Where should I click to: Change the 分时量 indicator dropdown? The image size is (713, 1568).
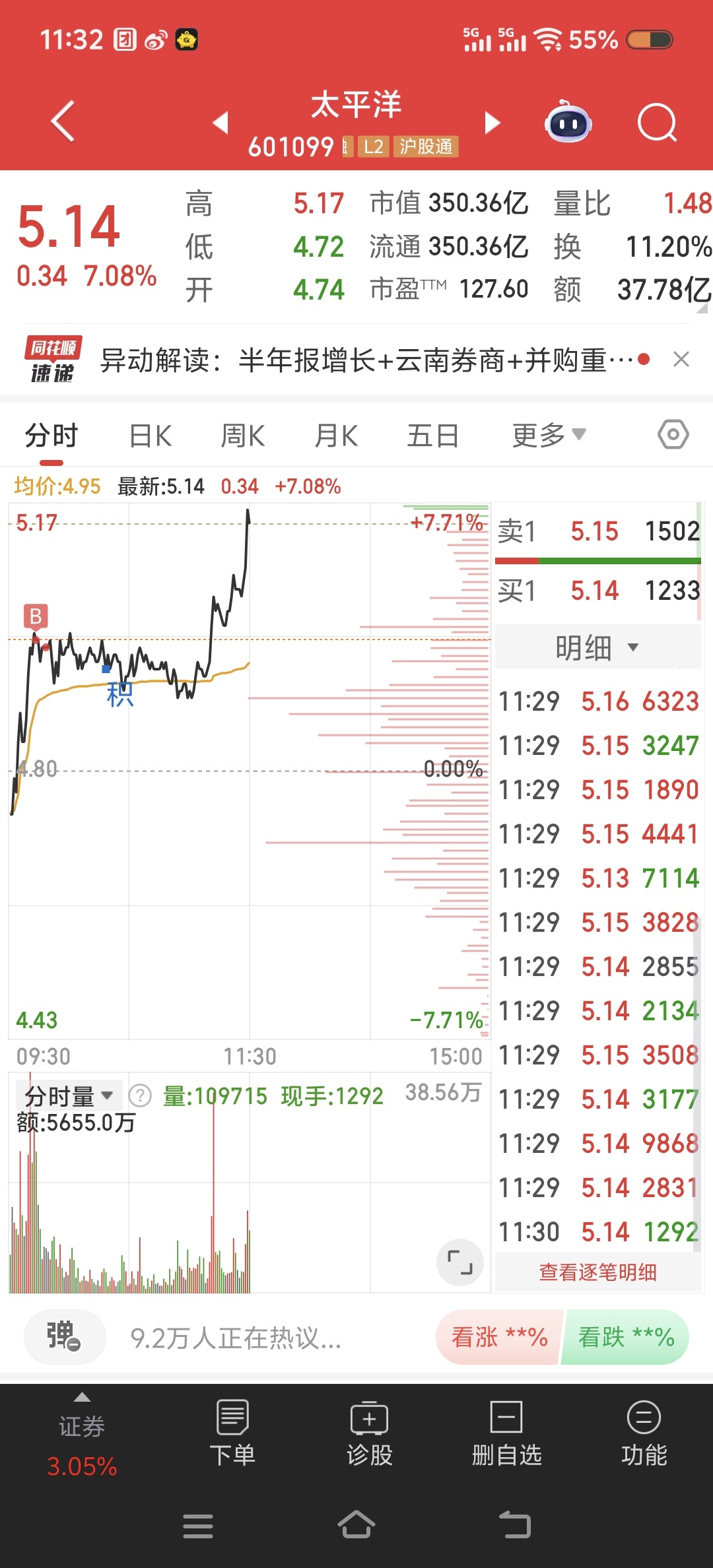pos(69,1096)
